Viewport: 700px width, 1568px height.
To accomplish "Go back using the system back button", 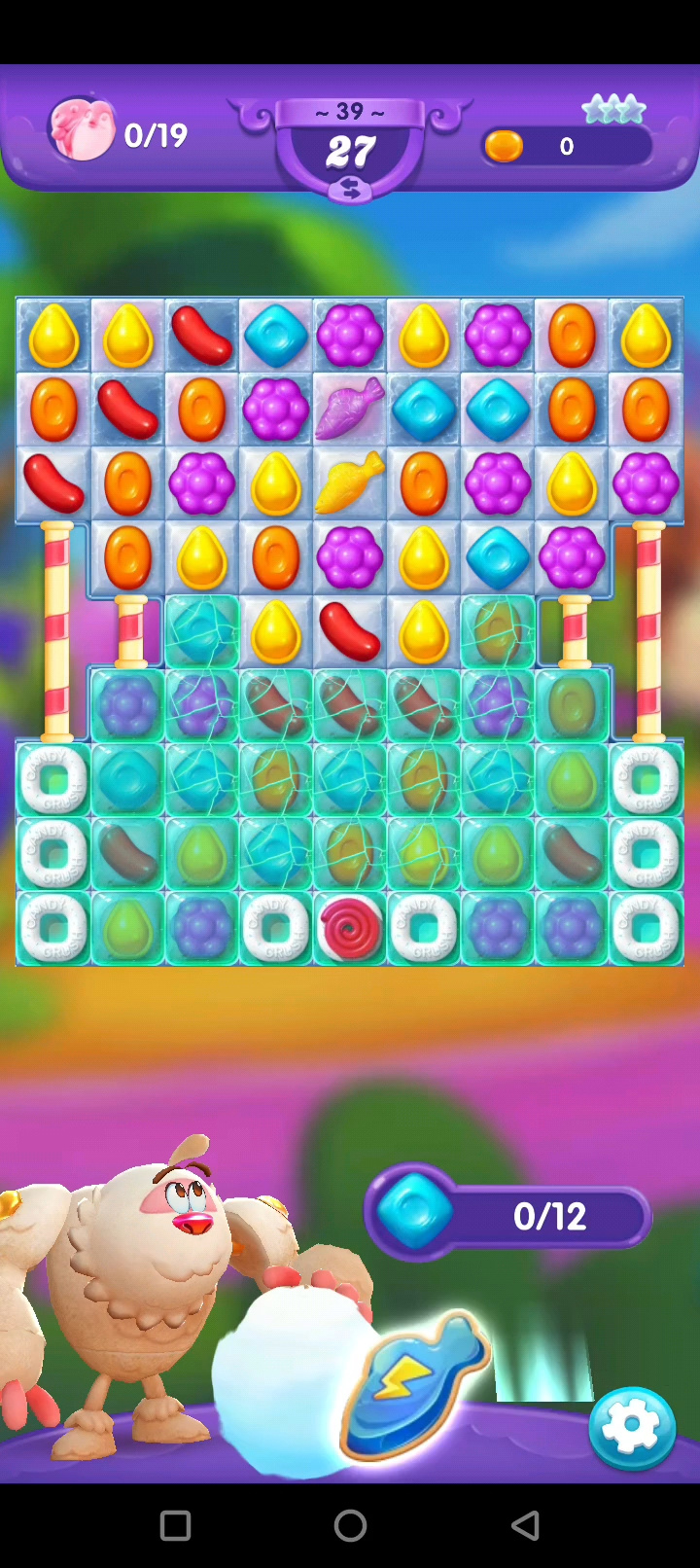I will [x=525, y=1525].
